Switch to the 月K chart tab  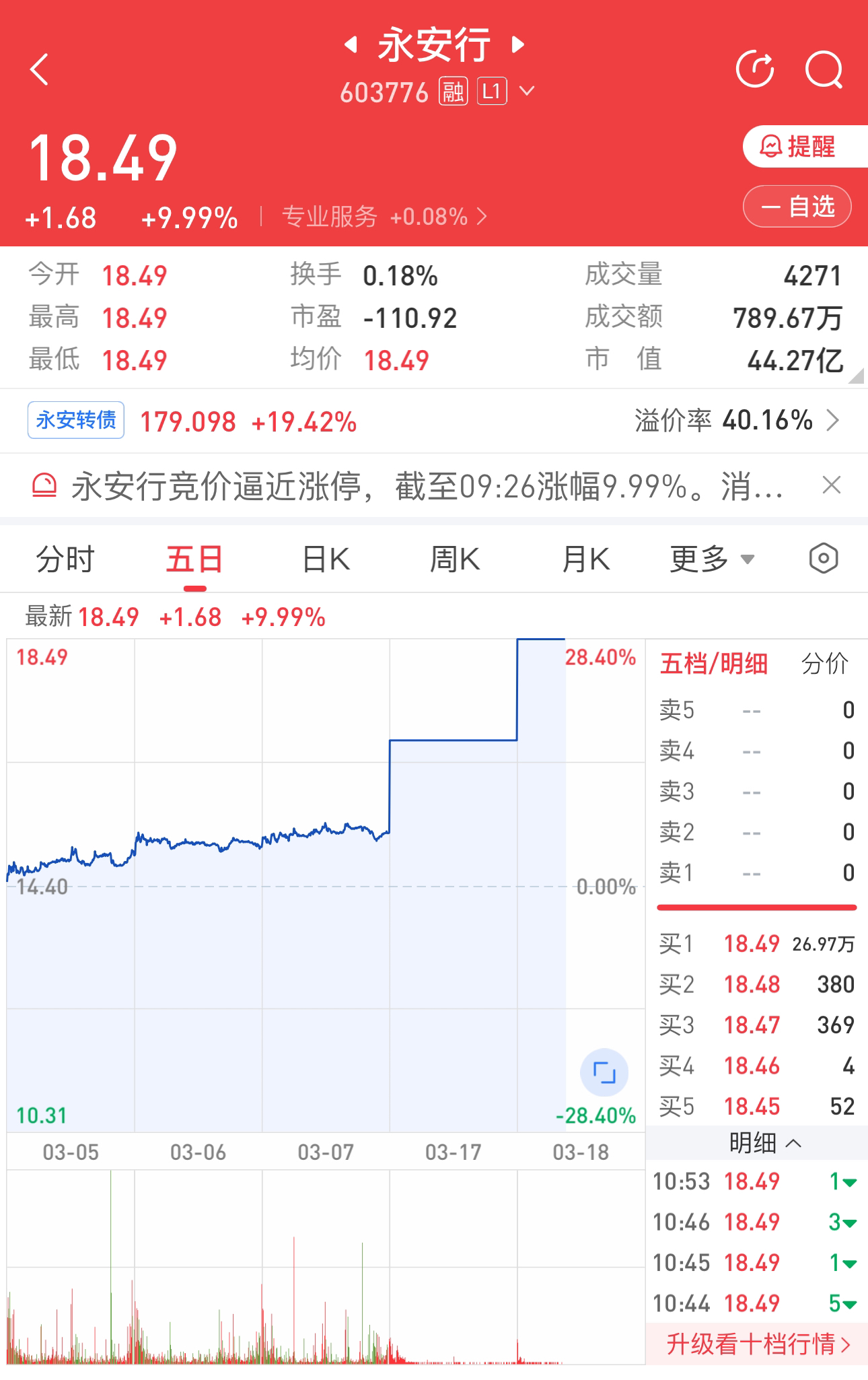(x=585, y=559)
